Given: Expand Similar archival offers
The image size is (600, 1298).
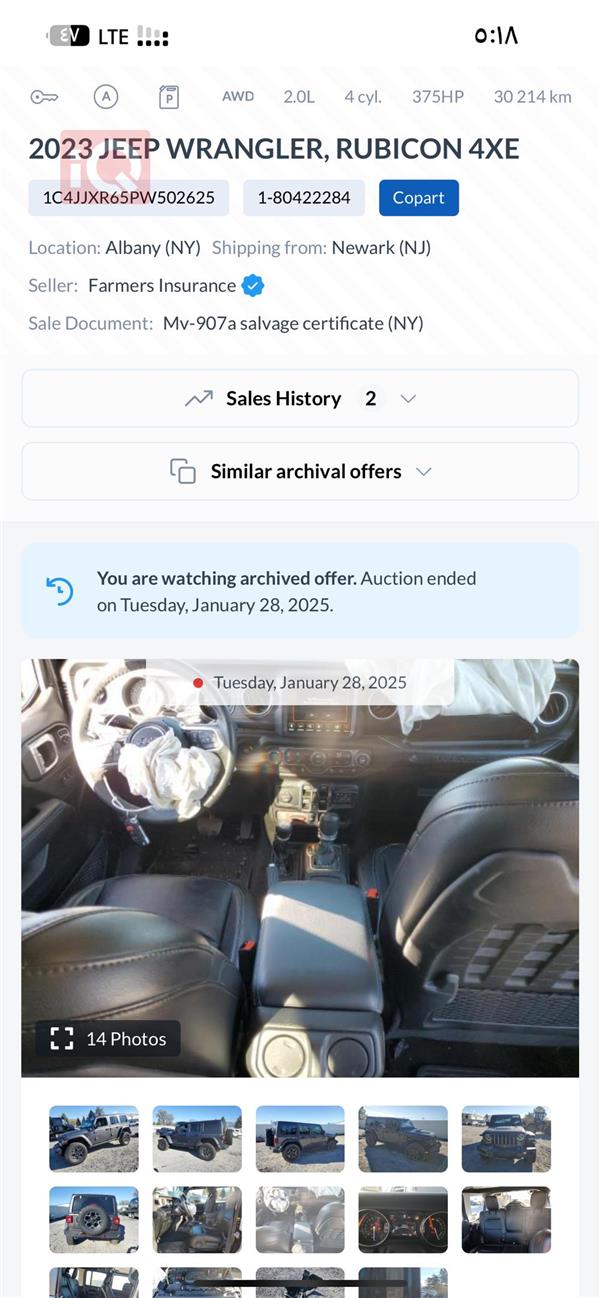Looking at the screenshot, I should tap(300, 471).
